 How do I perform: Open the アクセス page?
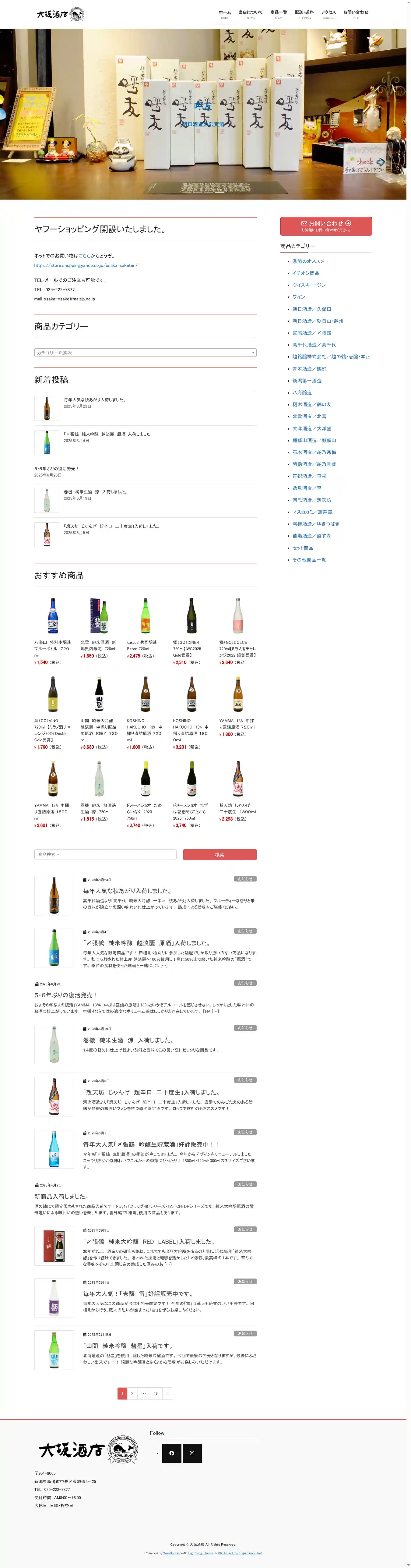(x=328, y=13)
